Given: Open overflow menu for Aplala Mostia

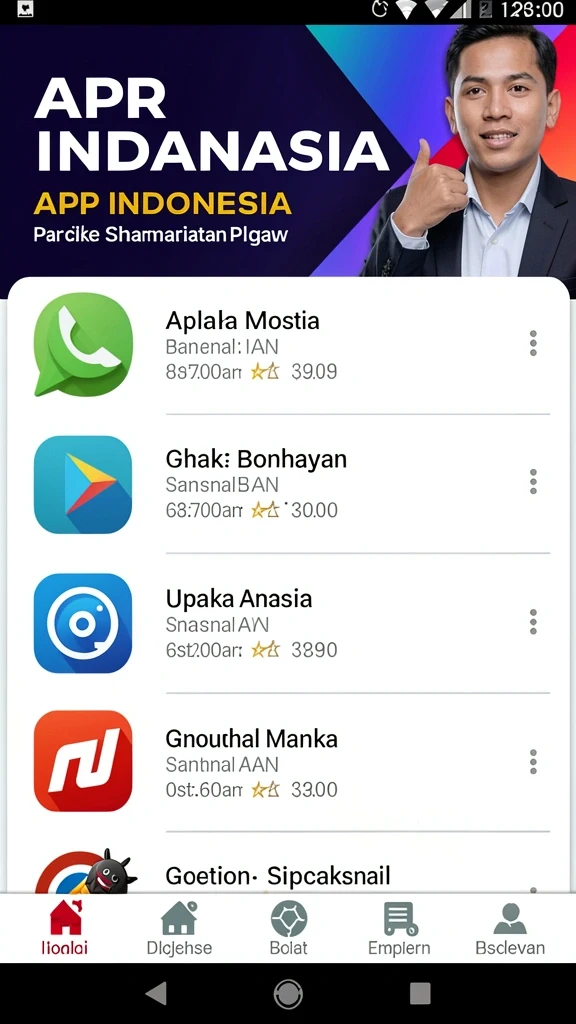Looking at the screenshot, I should point(533,343).
